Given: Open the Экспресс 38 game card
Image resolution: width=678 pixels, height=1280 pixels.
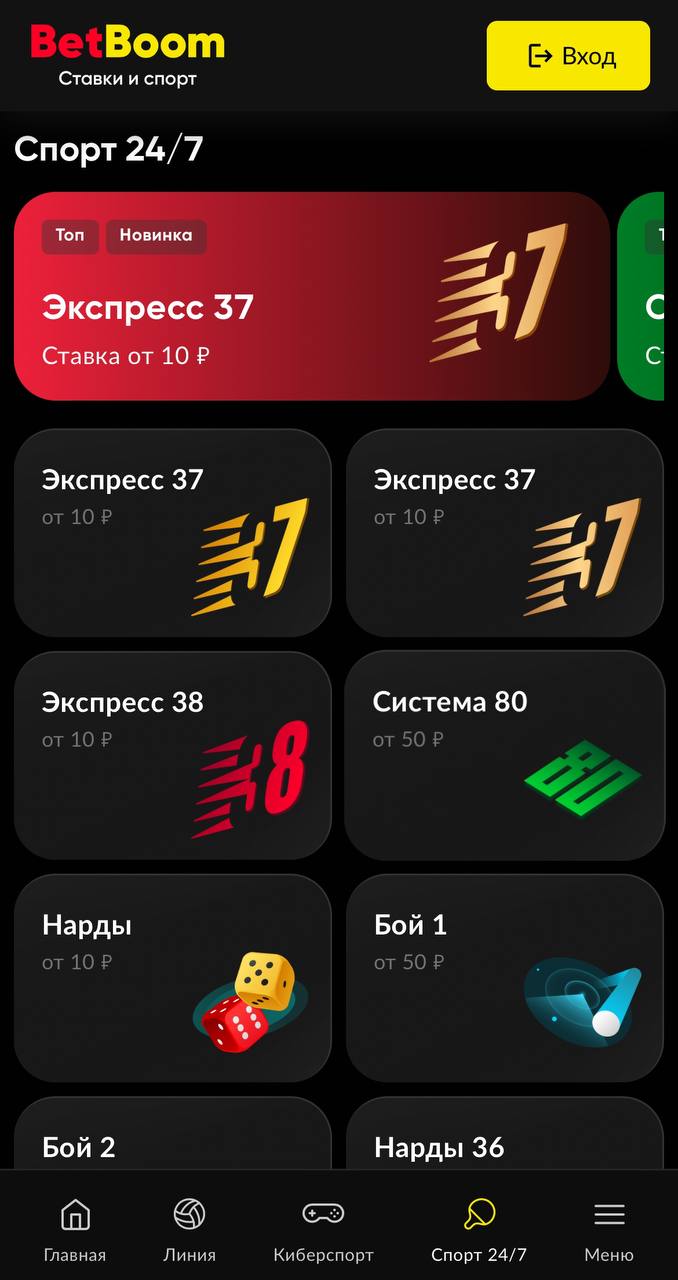Looking at the screenshot, I should click(172, 755).
